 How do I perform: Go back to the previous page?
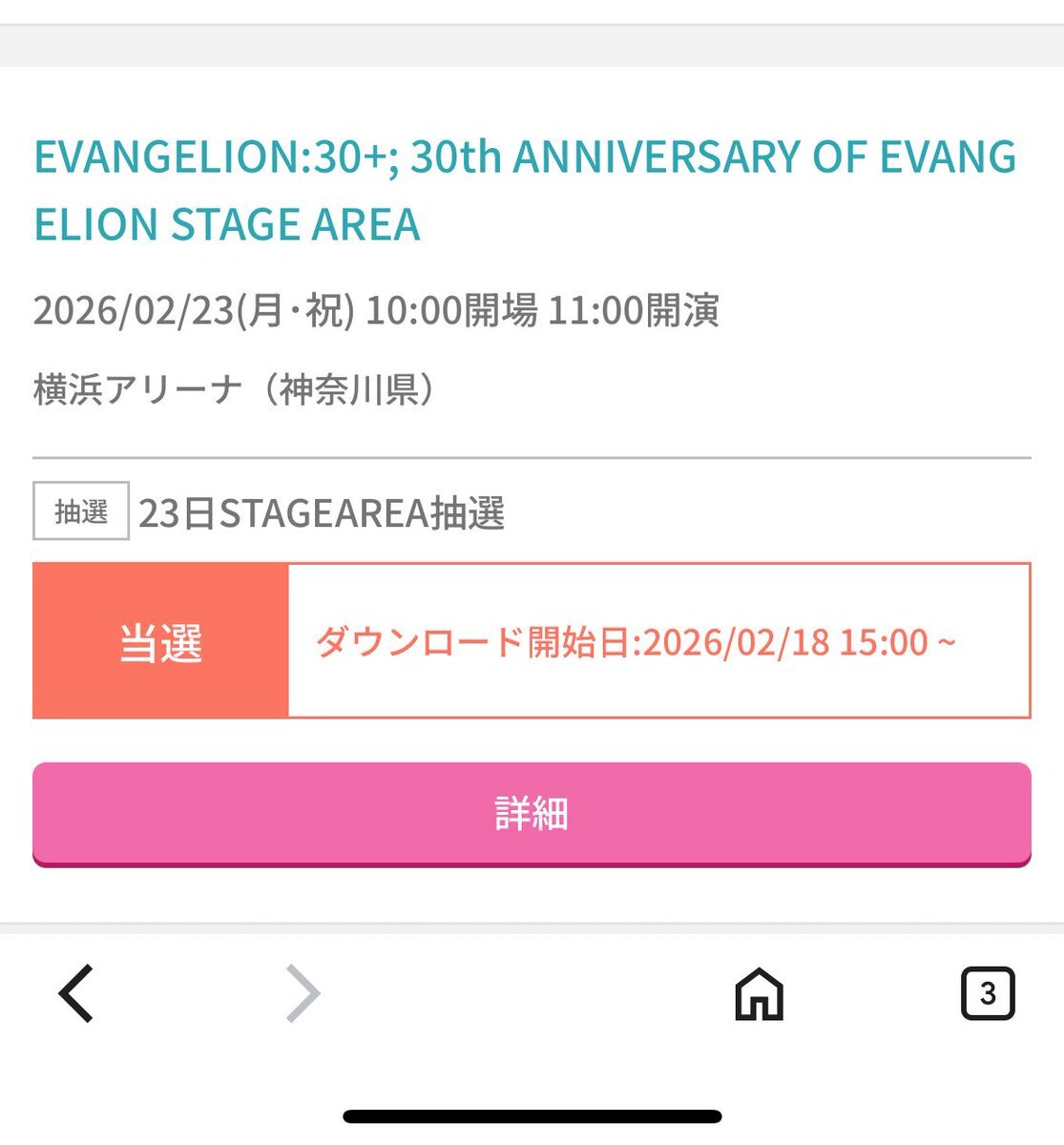point(76,993)
